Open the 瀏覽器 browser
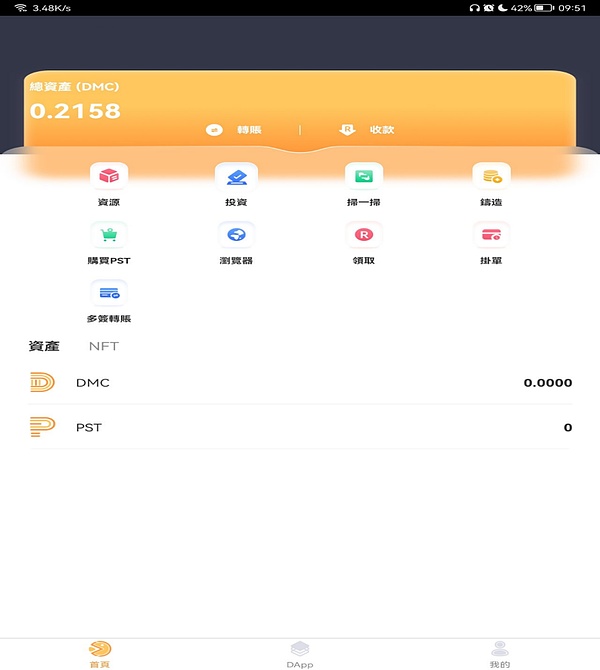The image size is (600, 670). click(x=236, y=243)
